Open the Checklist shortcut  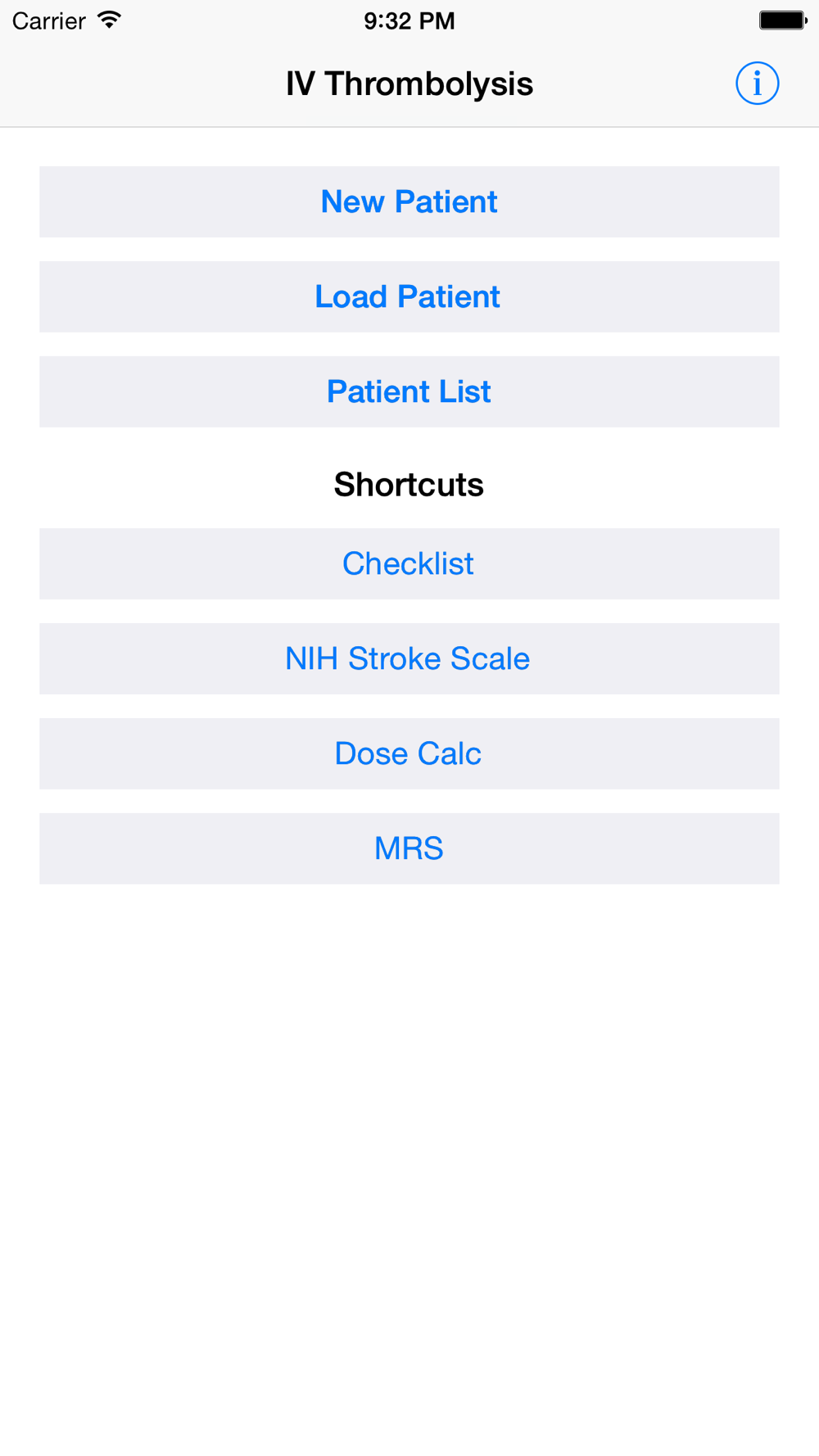click(409, 564)
